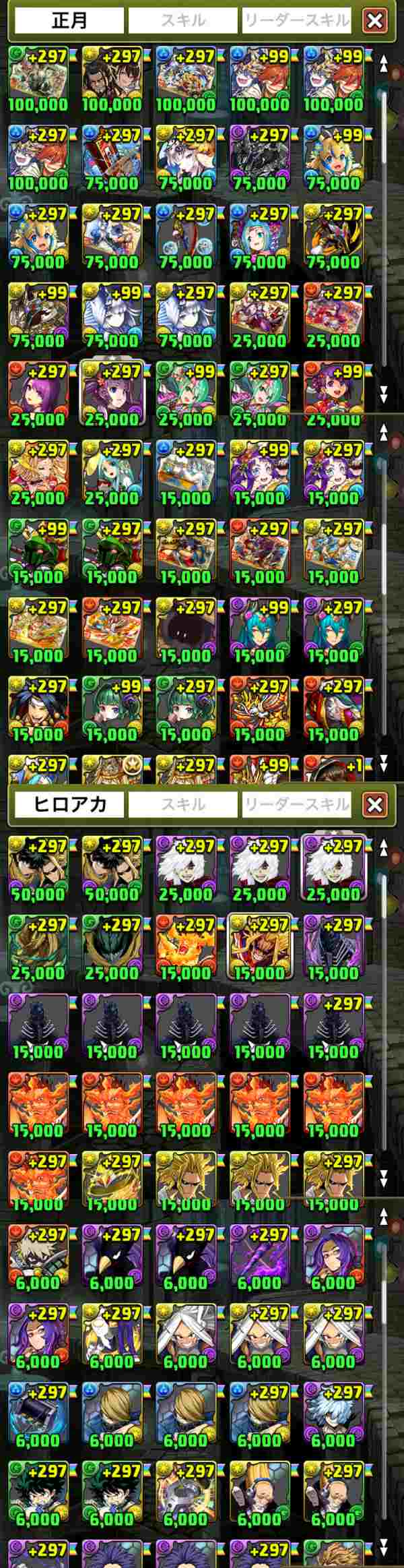Select the ヒロアカ tab

click(69, 804)
